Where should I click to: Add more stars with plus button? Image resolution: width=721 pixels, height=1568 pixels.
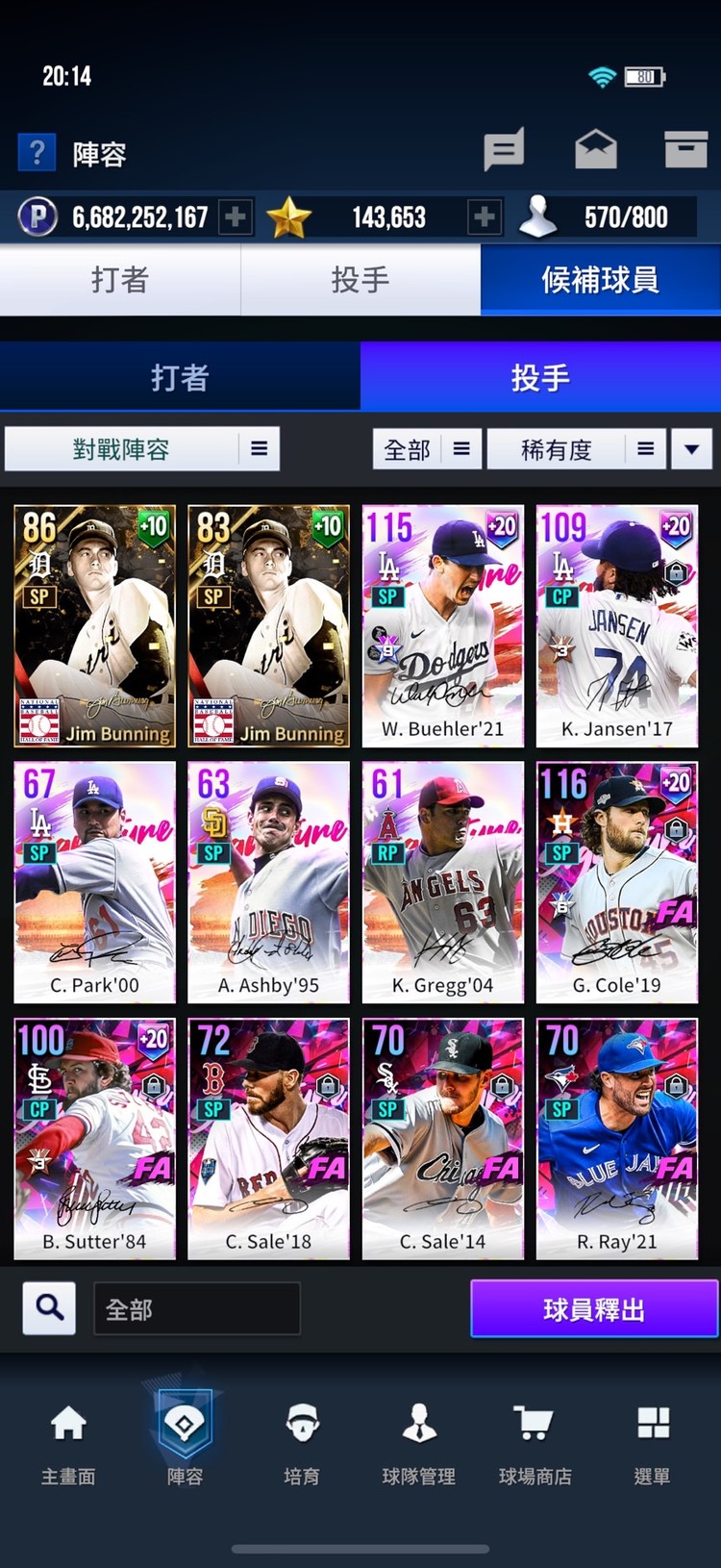[x=485, y=217]
